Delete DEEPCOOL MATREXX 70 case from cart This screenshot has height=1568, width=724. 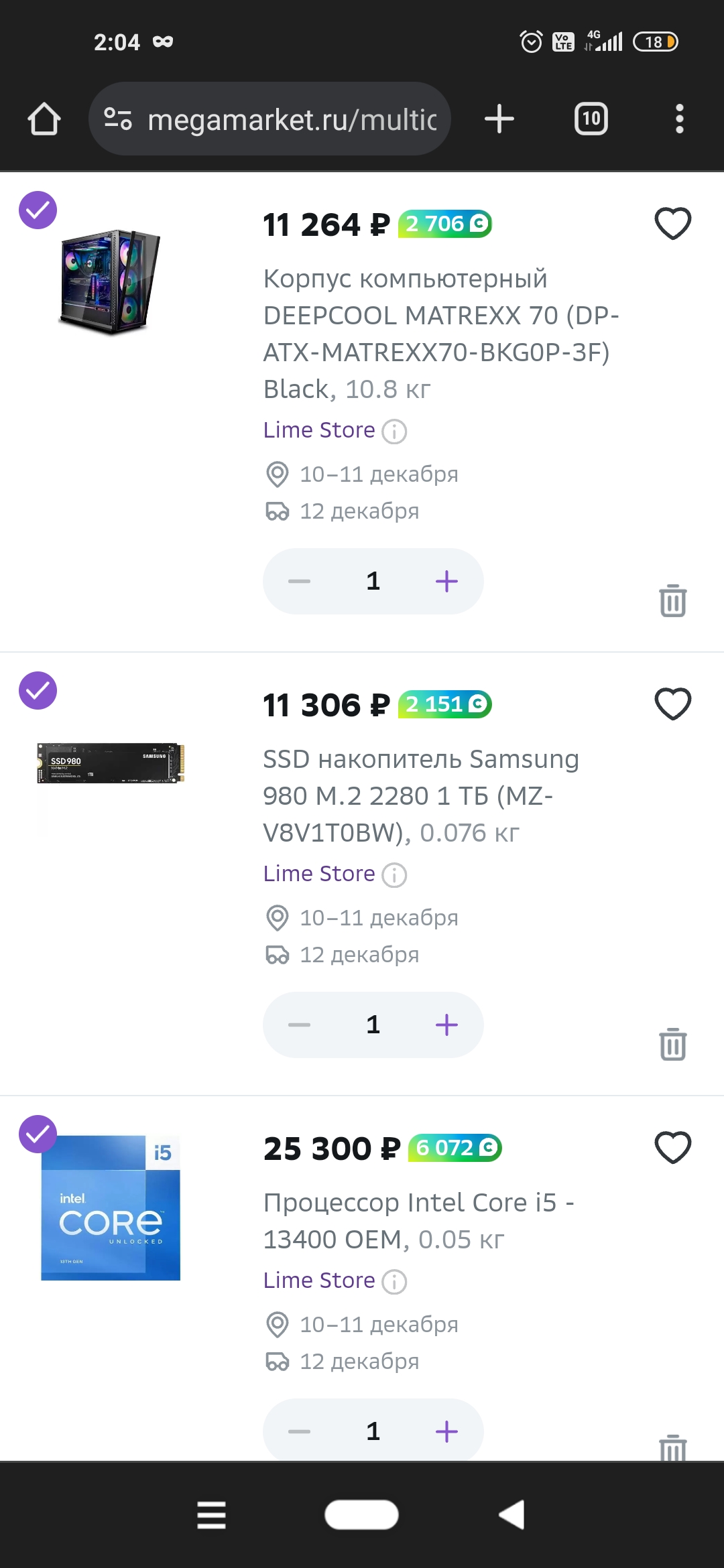point(672,600)
